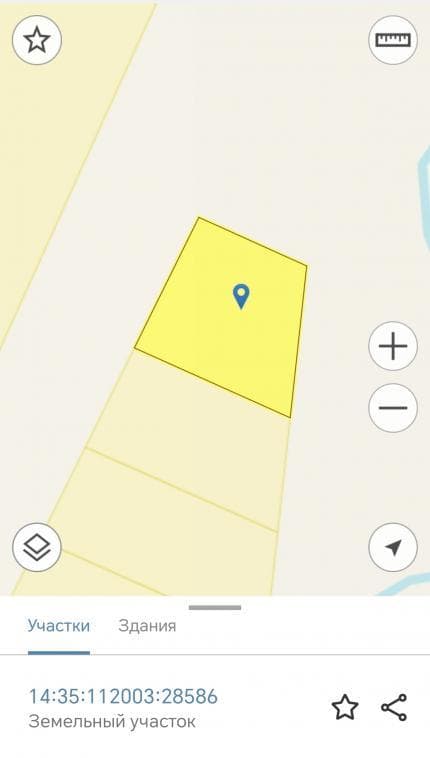430x758 pixels.
Task: Expand the bottom sheet handle
Action: point(215,608)
